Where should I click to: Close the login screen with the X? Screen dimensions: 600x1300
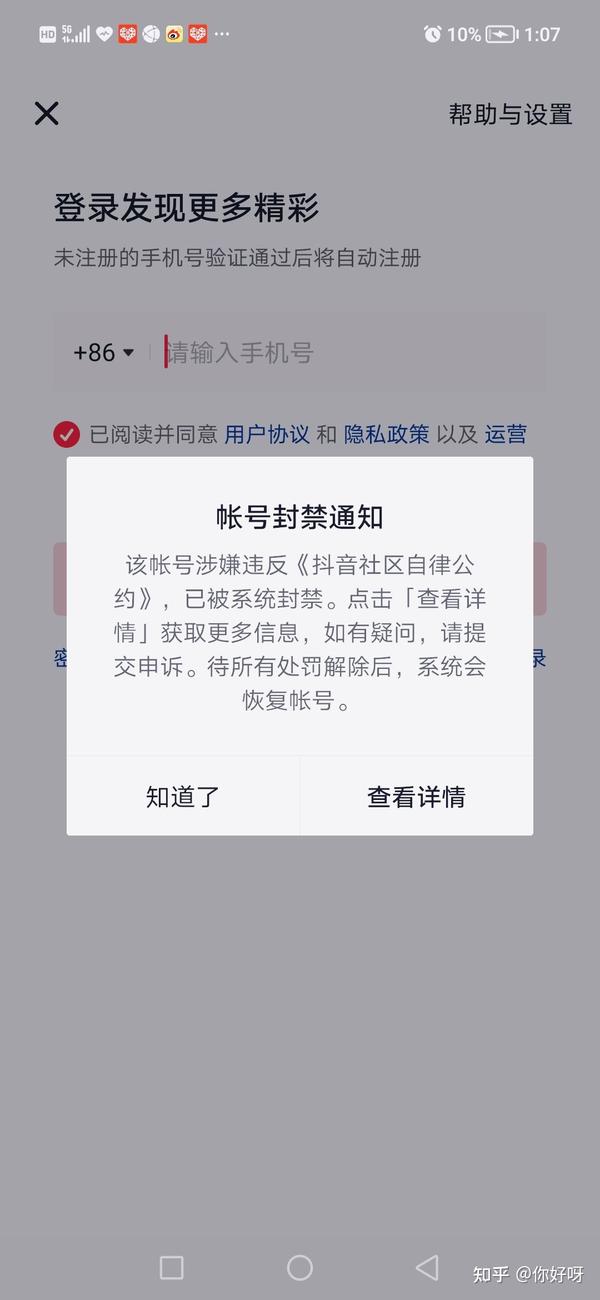point(47,113)
